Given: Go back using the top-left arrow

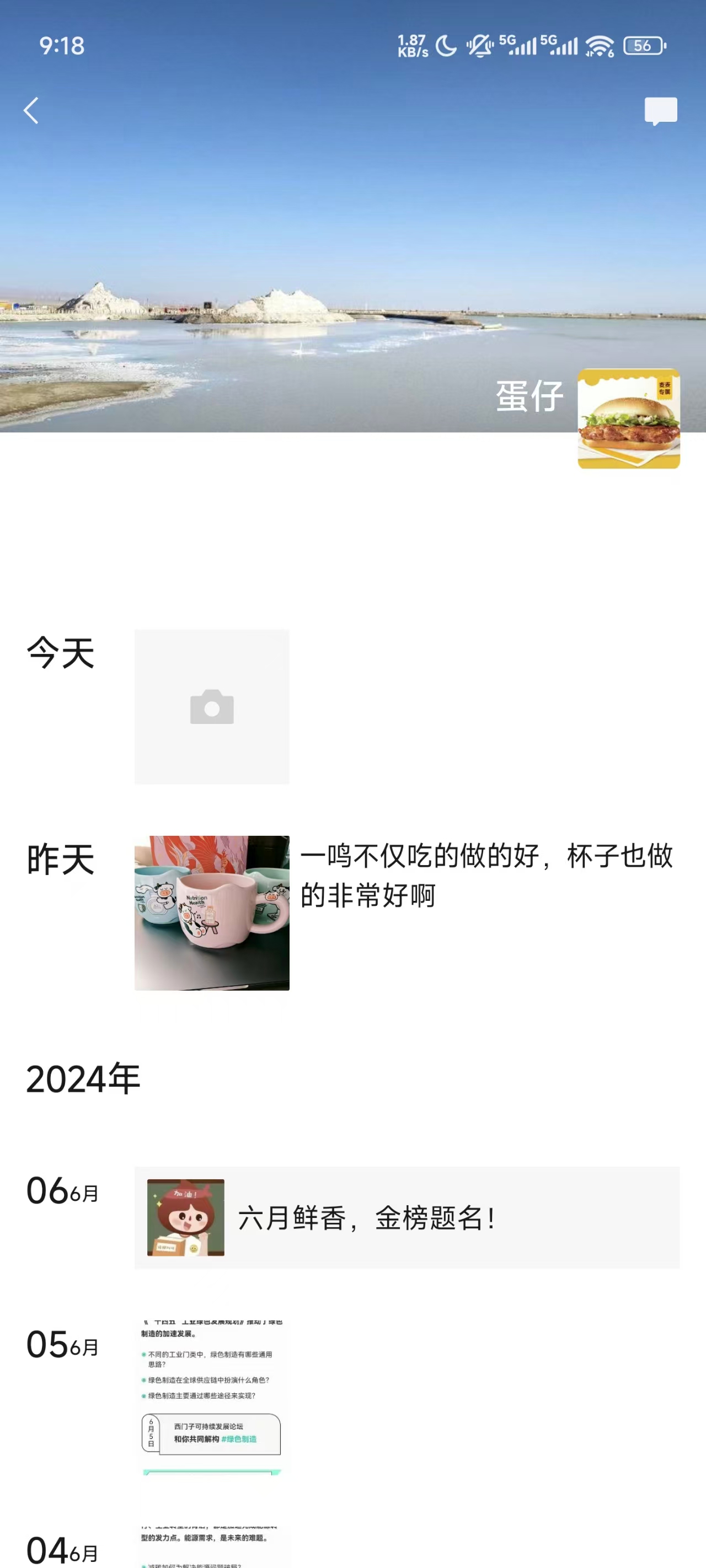Looking at the screenshot, I should point(31,111).
